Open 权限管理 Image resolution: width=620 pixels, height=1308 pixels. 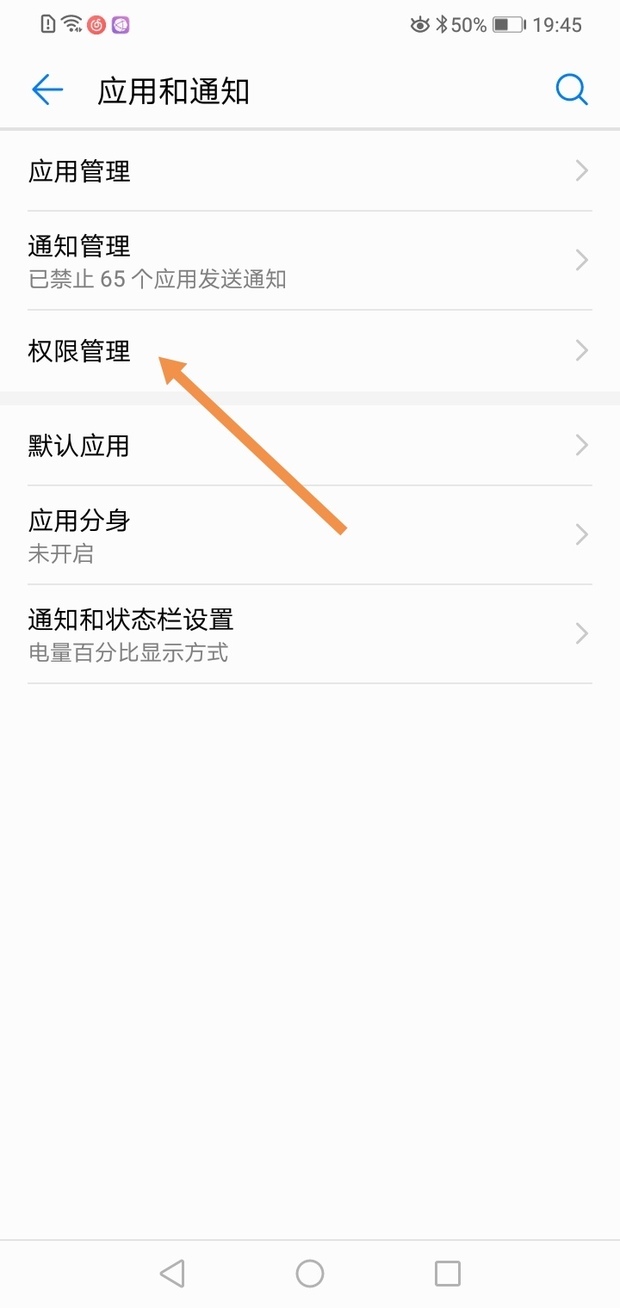point(310,350)
